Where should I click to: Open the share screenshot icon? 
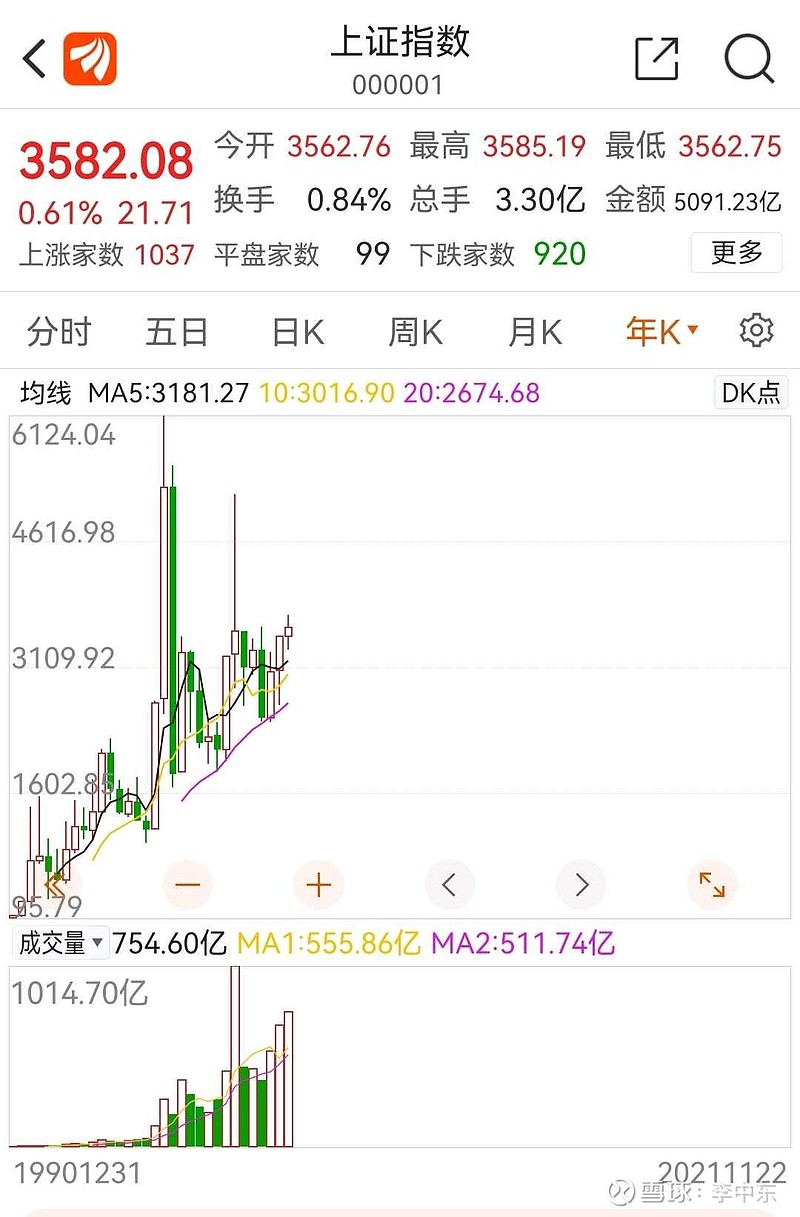[x=655, y=58]
